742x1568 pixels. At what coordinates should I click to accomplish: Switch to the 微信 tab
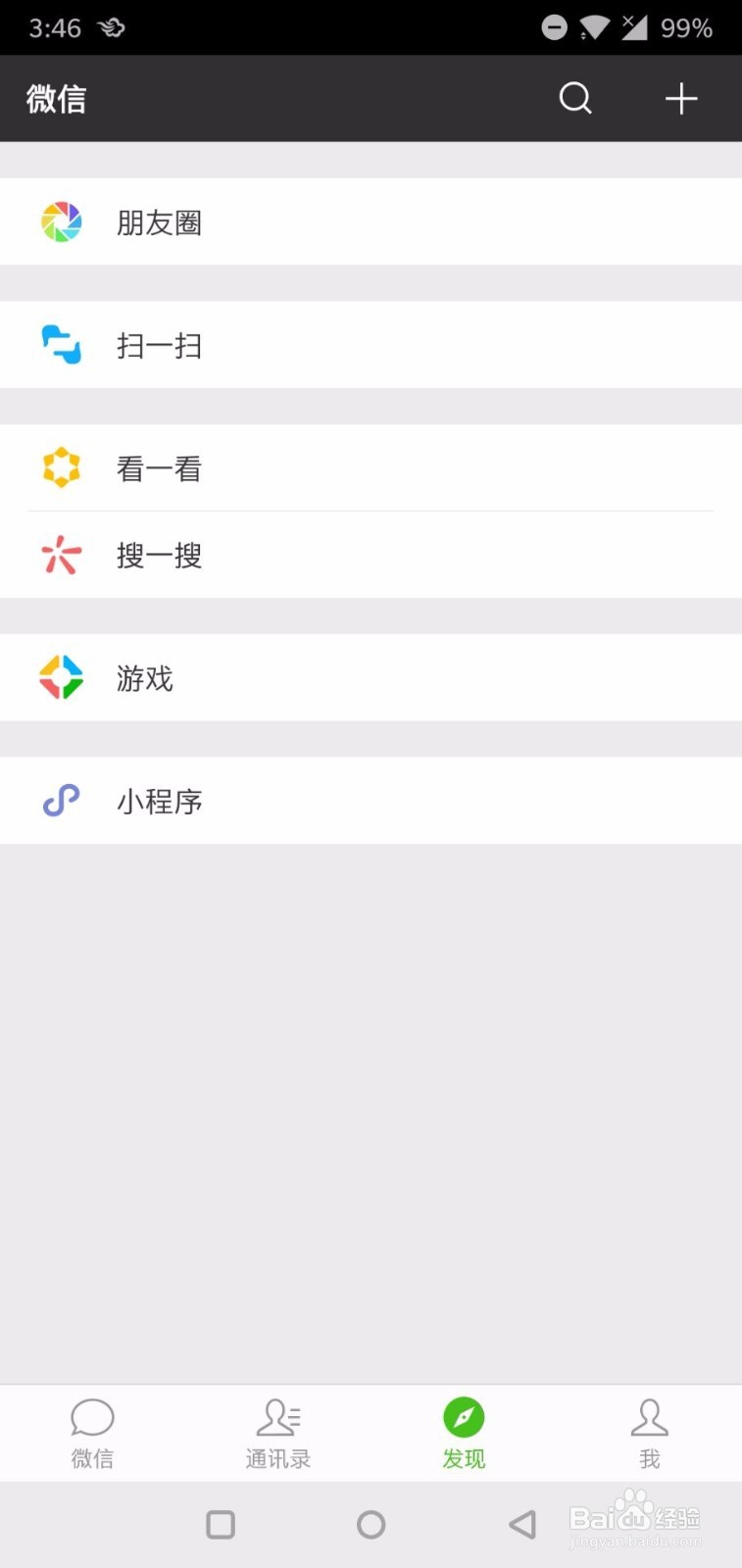[x=92, y=1431]
